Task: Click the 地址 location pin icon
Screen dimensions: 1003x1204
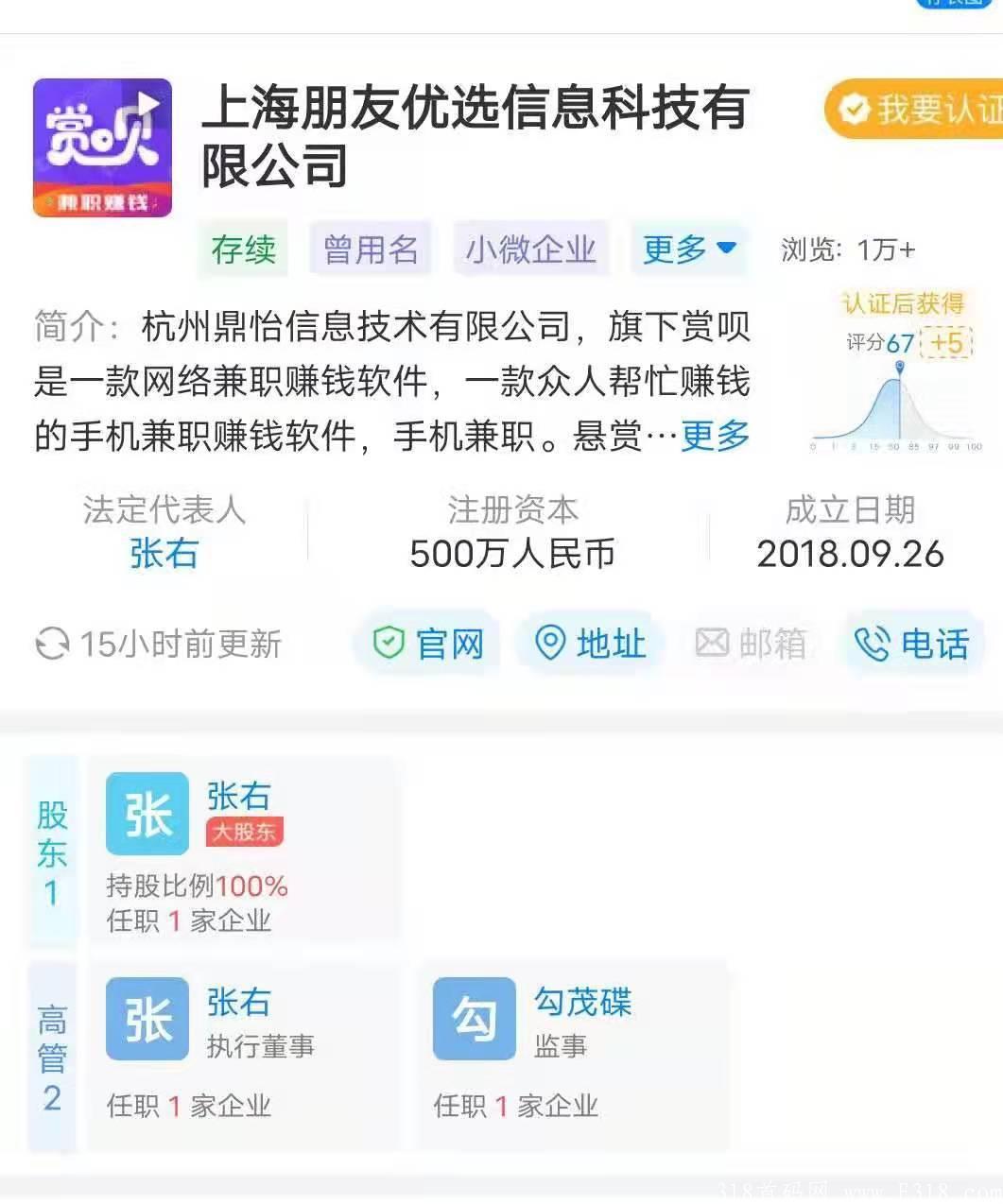Action: coord(553,643)
